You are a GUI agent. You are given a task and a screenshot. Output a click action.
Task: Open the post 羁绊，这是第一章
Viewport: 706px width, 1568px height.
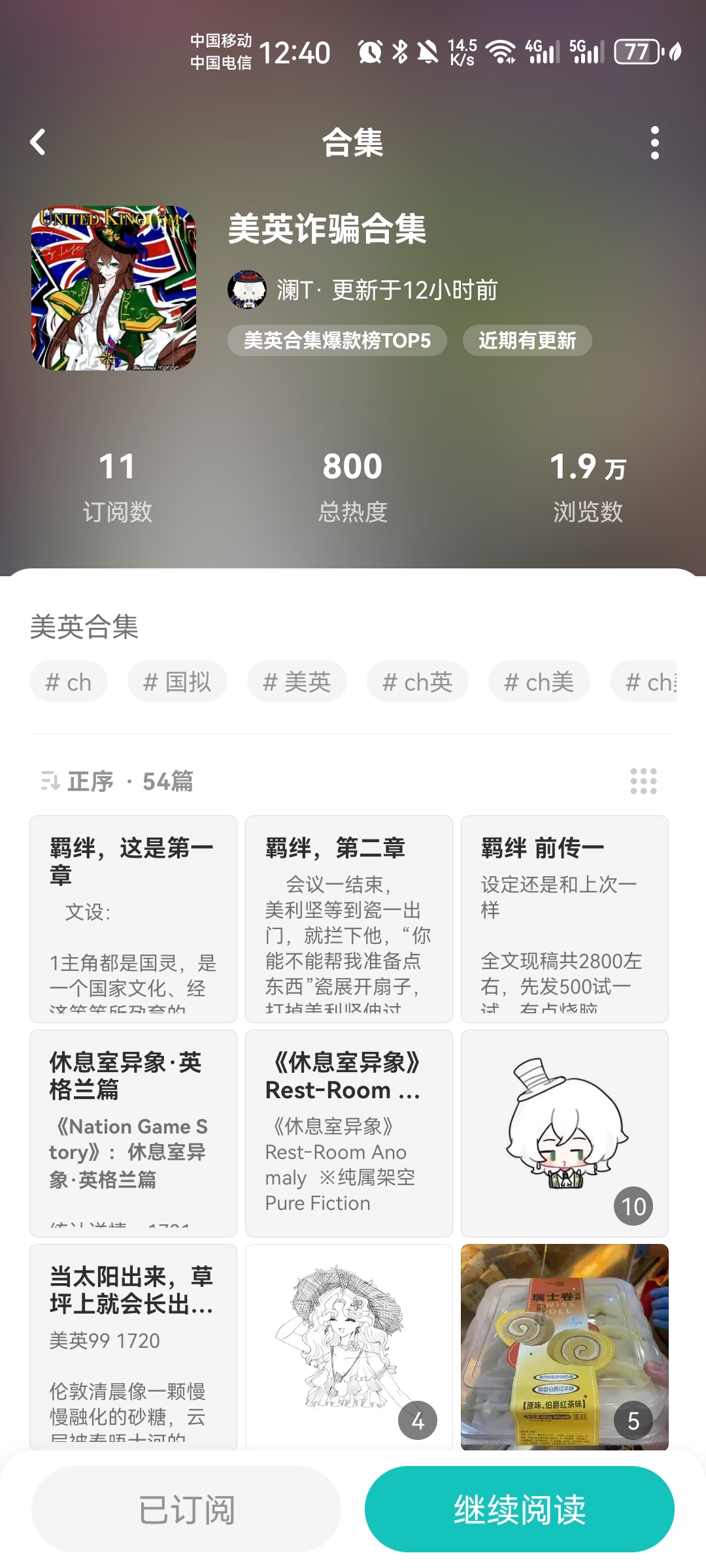point(133,919)
